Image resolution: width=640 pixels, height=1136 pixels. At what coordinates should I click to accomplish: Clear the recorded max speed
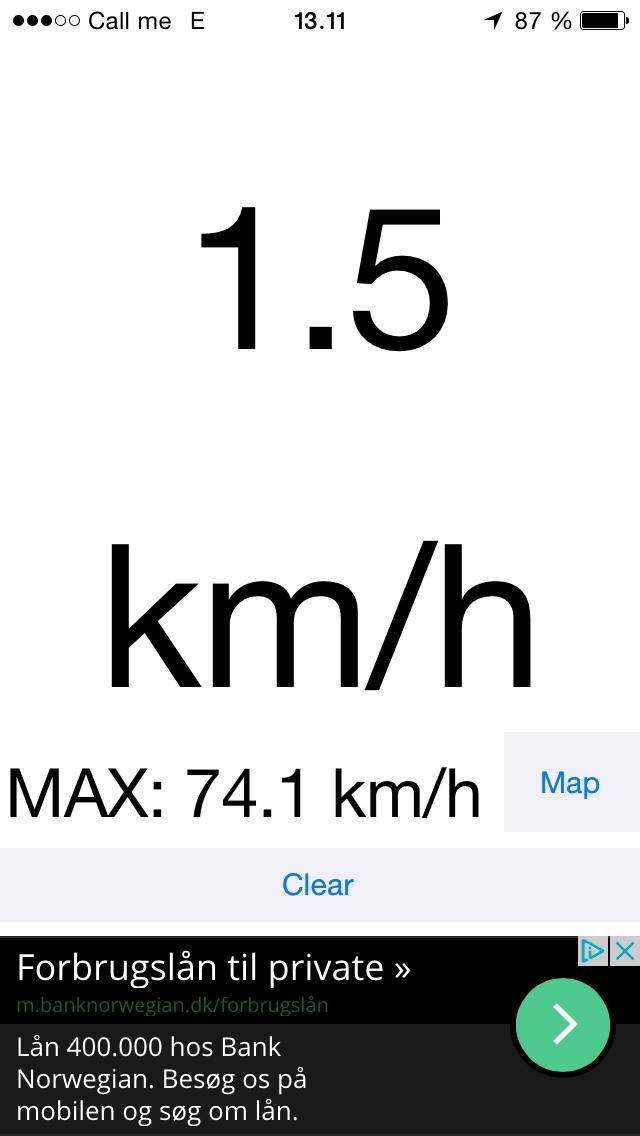pos(318,885)
